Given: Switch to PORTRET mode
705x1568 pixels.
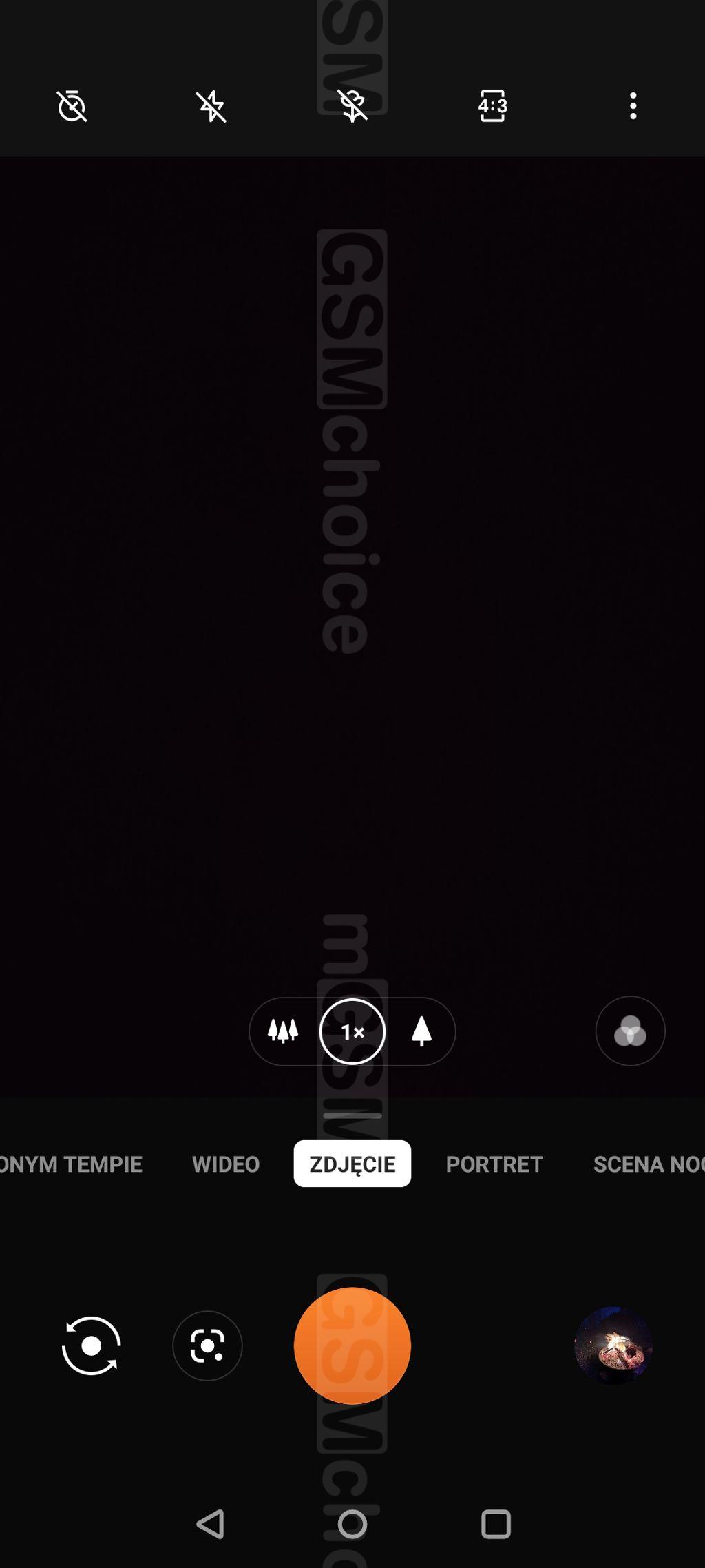Looking at the screenshot, I should (x=494, y=1164).
